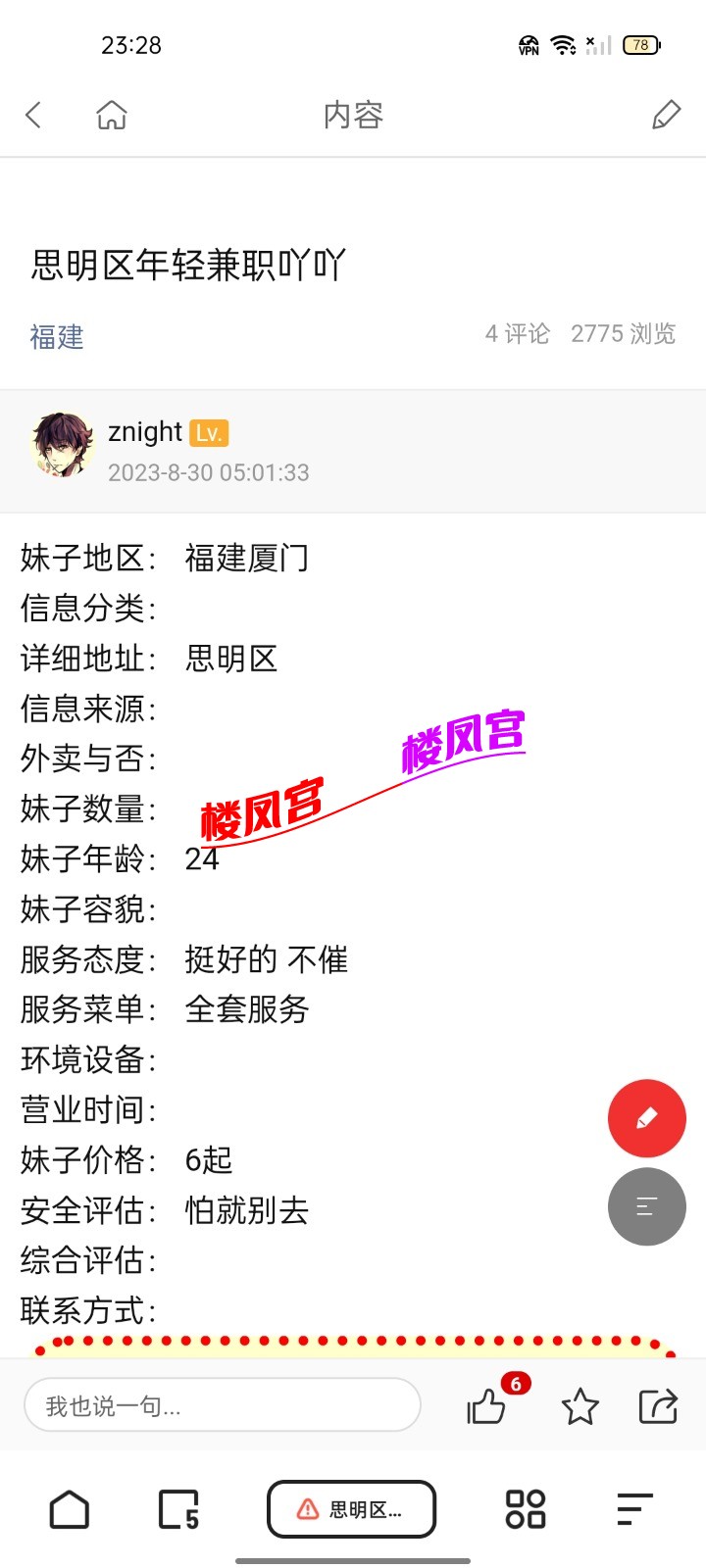The width and height of the screenshot is (706, 1568).
Task: Tap the pencil edit icon in header
Action: pyautogui.click(x=666, y=115)
